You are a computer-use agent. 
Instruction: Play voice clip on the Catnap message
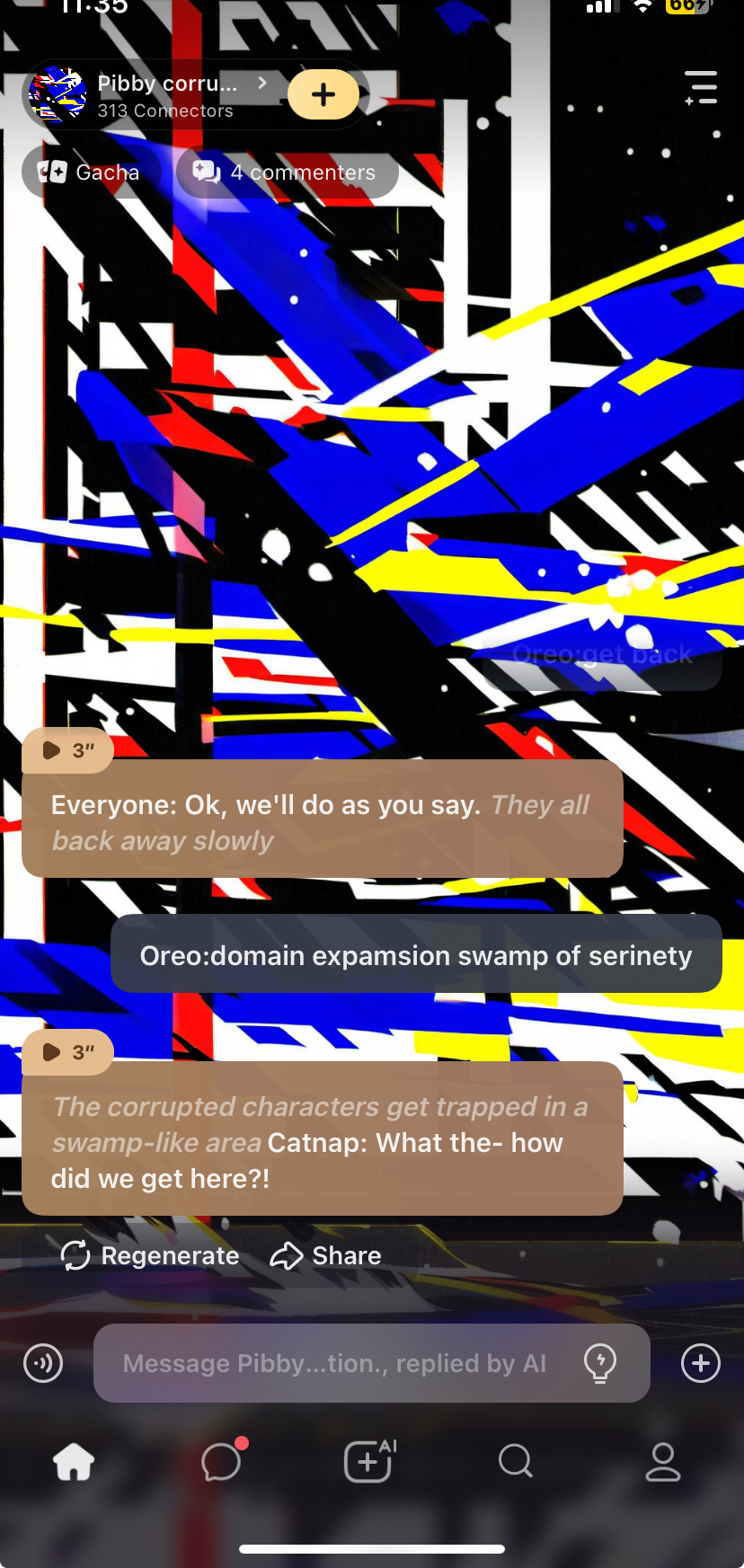click(x=66, y=1052)
